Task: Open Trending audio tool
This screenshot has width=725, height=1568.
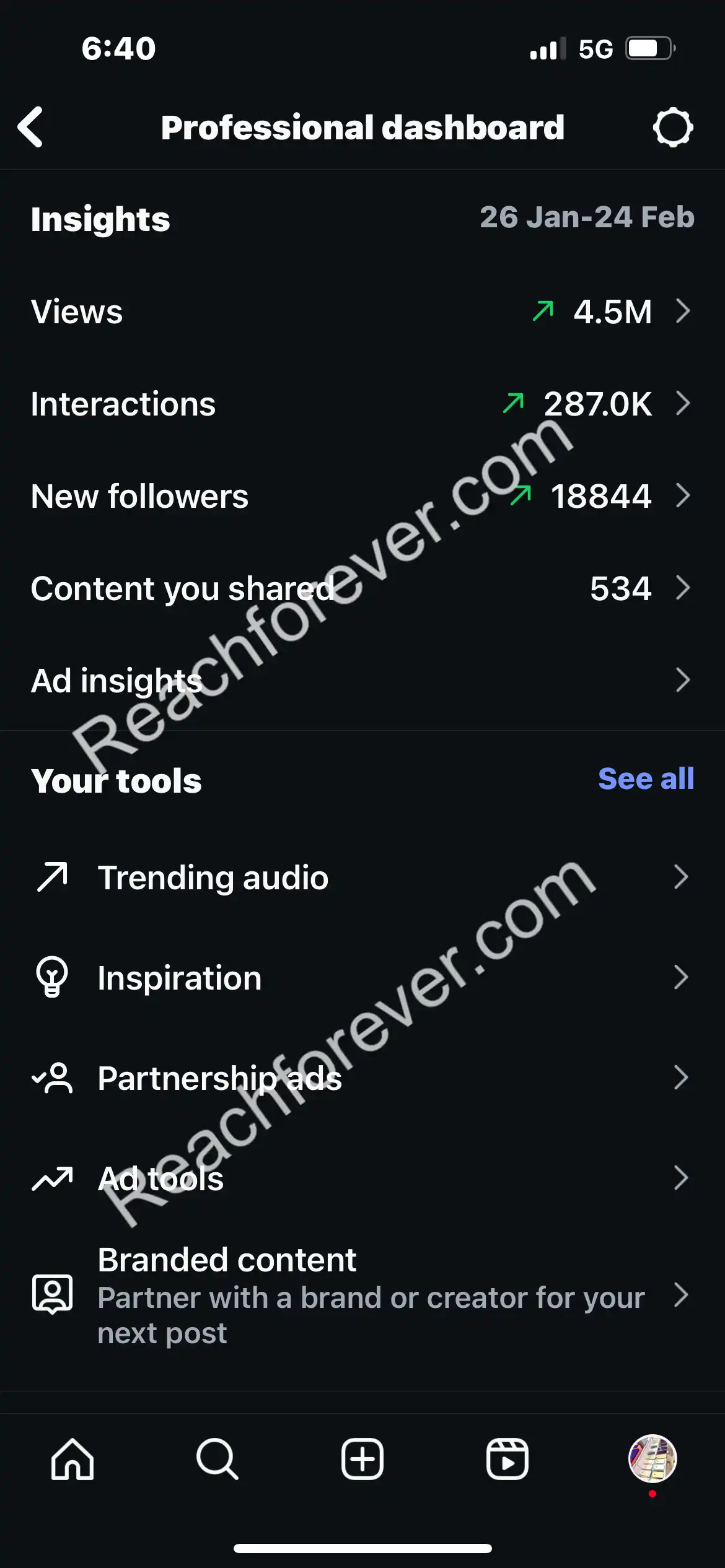Action: point(362,878)
